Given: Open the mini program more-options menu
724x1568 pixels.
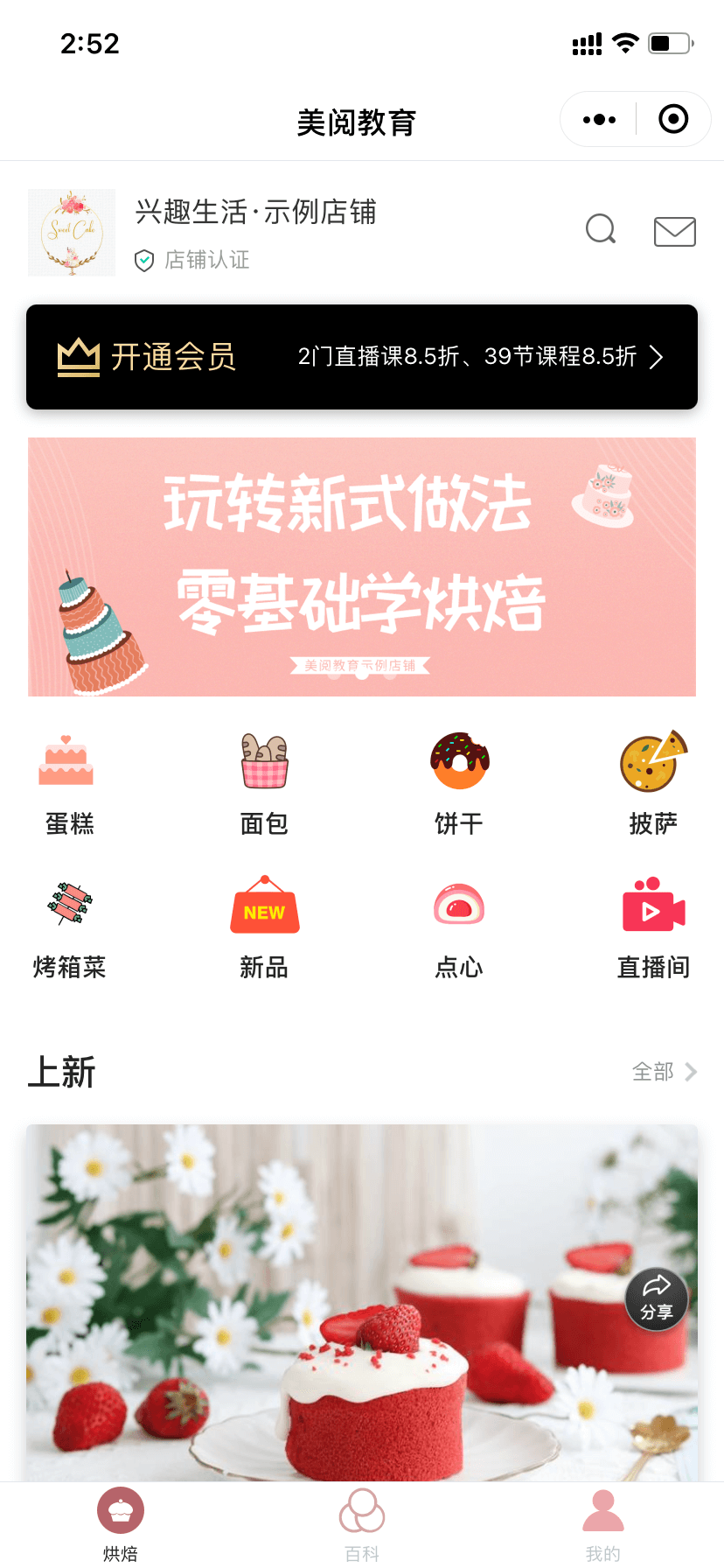Looking at the screenshot, I should 599,120.
